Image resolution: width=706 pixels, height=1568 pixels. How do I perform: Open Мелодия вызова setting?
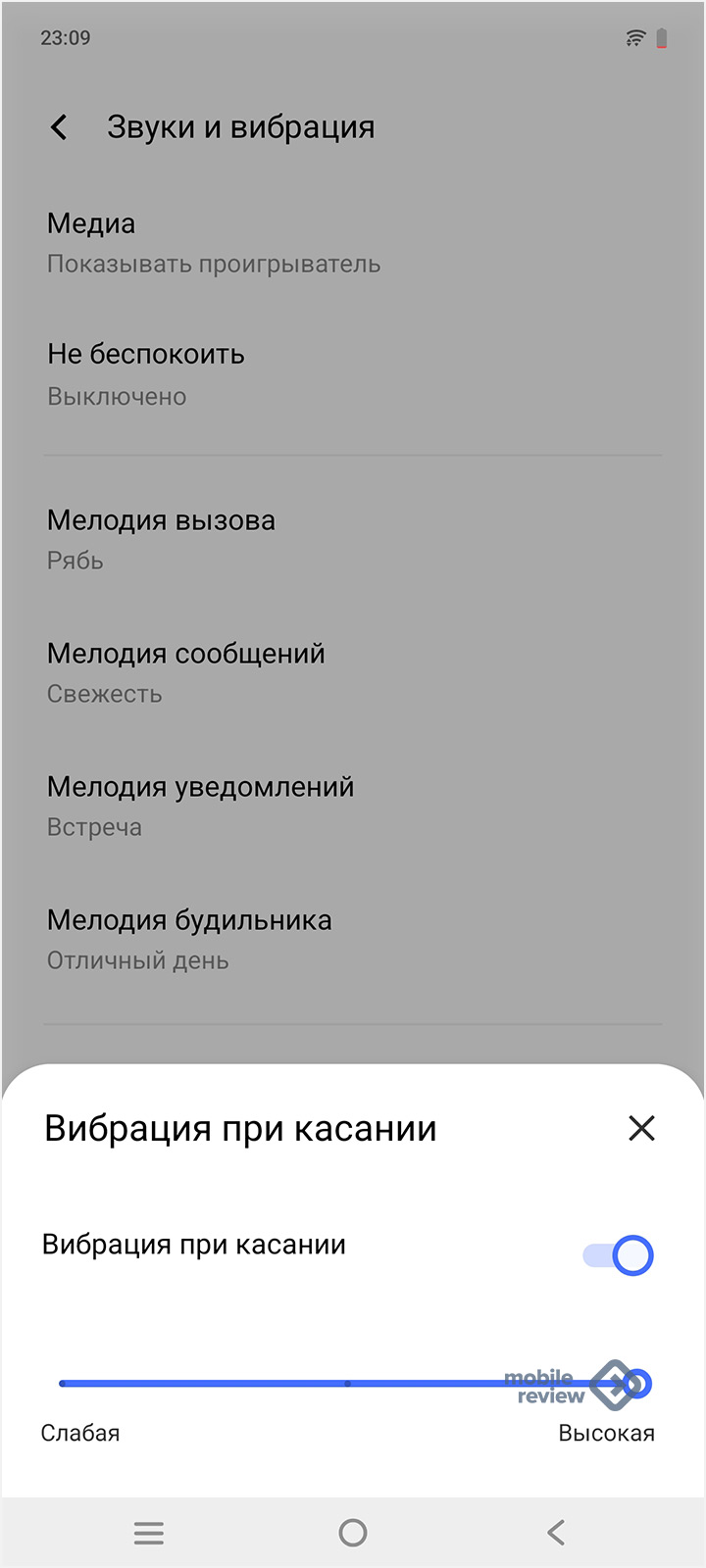coord(353,539)
